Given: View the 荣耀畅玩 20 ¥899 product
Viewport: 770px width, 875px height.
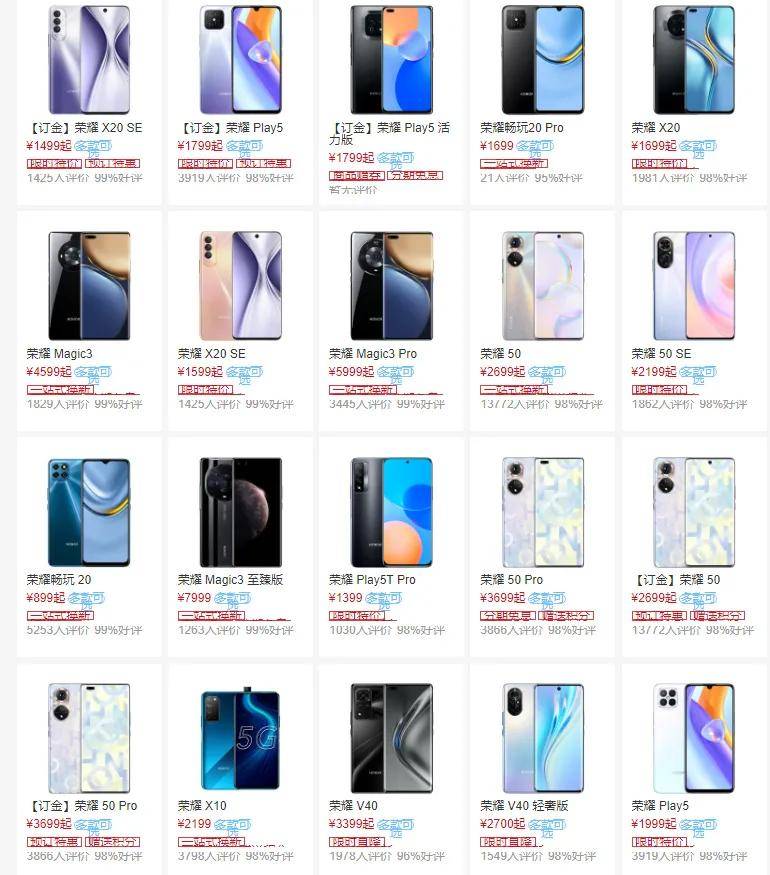Looking at the screenshot, I should [89, 512].
